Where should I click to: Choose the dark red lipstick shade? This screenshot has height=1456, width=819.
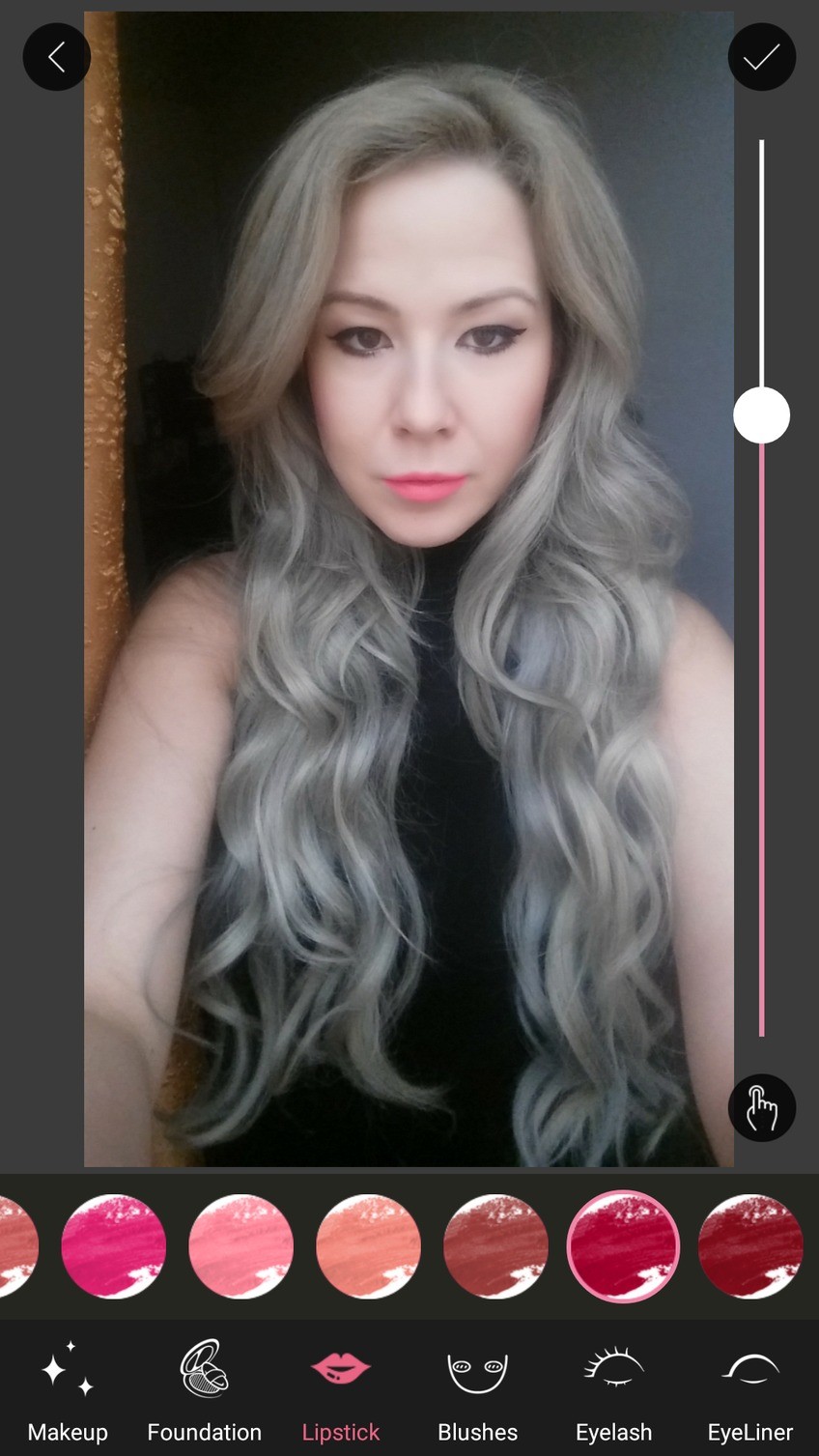(750, 1246)
